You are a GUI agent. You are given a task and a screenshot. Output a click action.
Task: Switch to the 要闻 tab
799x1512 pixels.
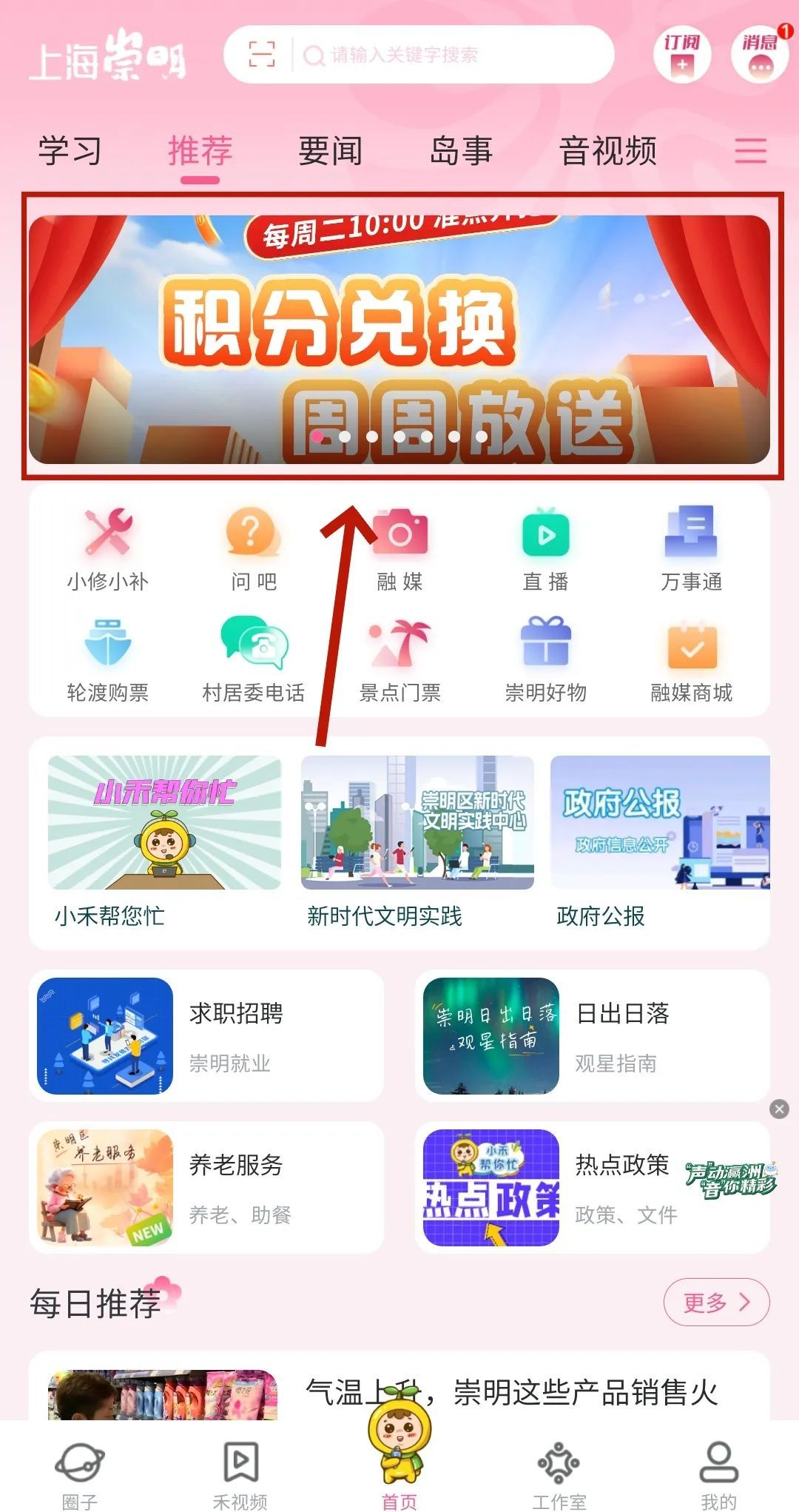pyautogui.click(x=330, y=151)
